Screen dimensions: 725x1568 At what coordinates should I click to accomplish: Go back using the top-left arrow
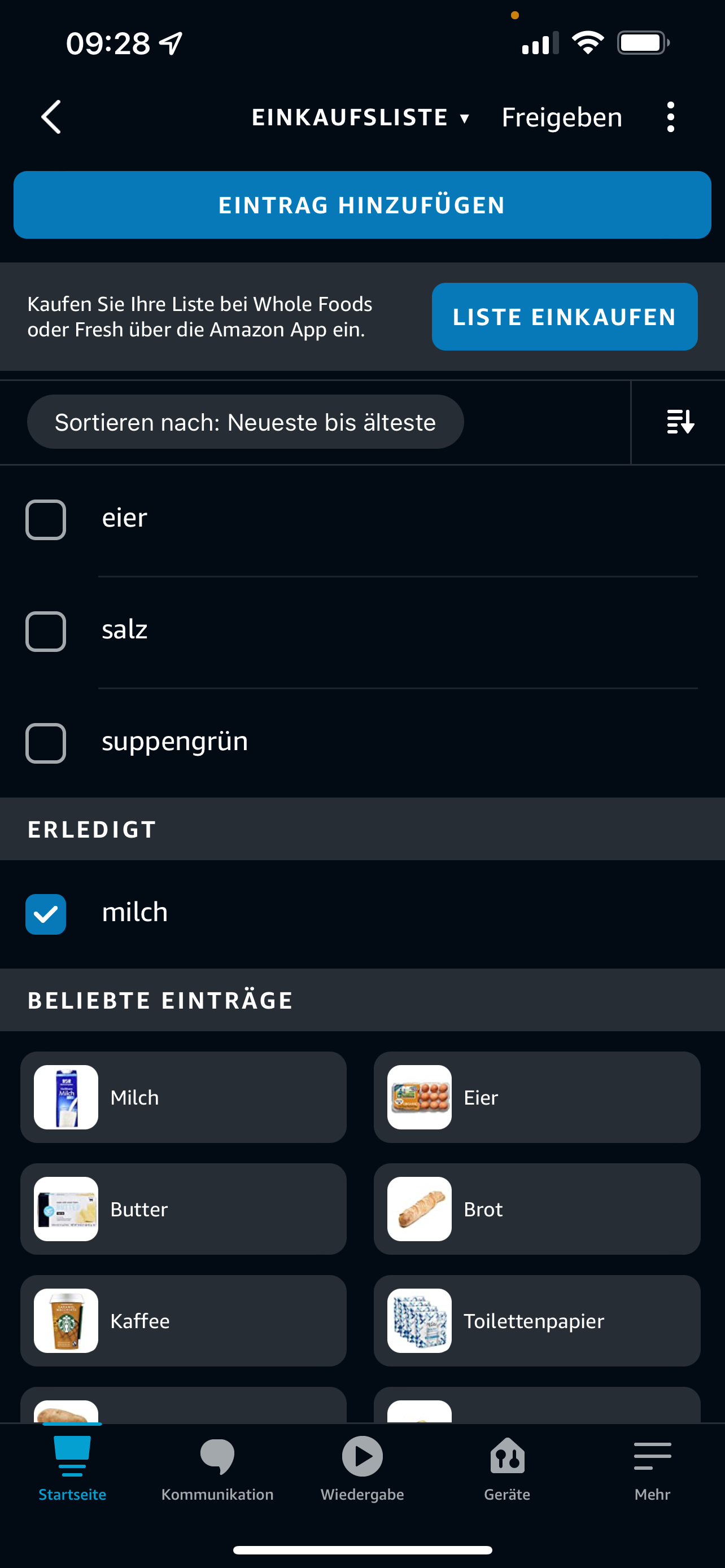click(51, 117)
